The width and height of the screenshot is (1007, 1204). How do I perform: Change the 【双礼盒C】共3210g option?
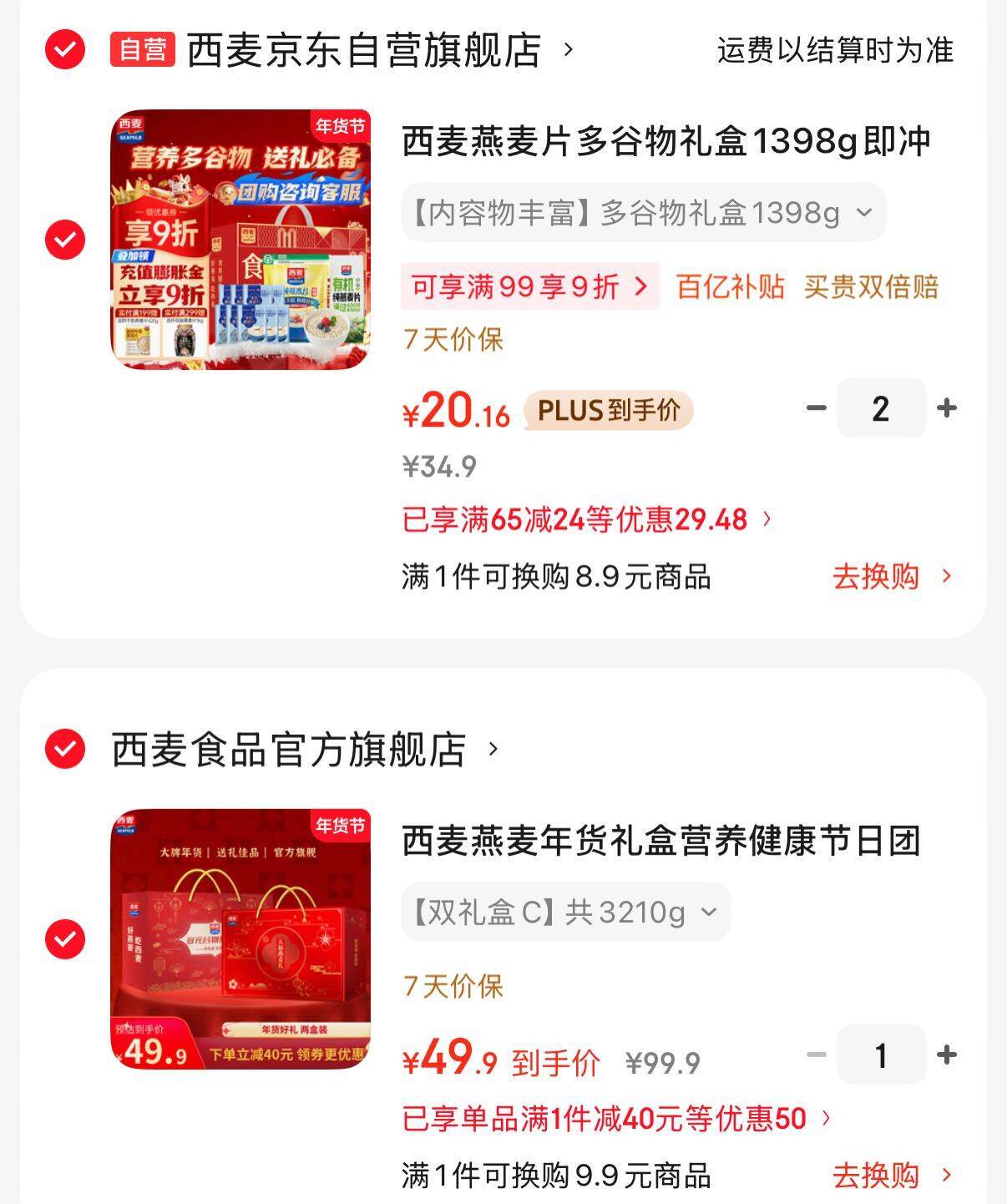point(565,913)
